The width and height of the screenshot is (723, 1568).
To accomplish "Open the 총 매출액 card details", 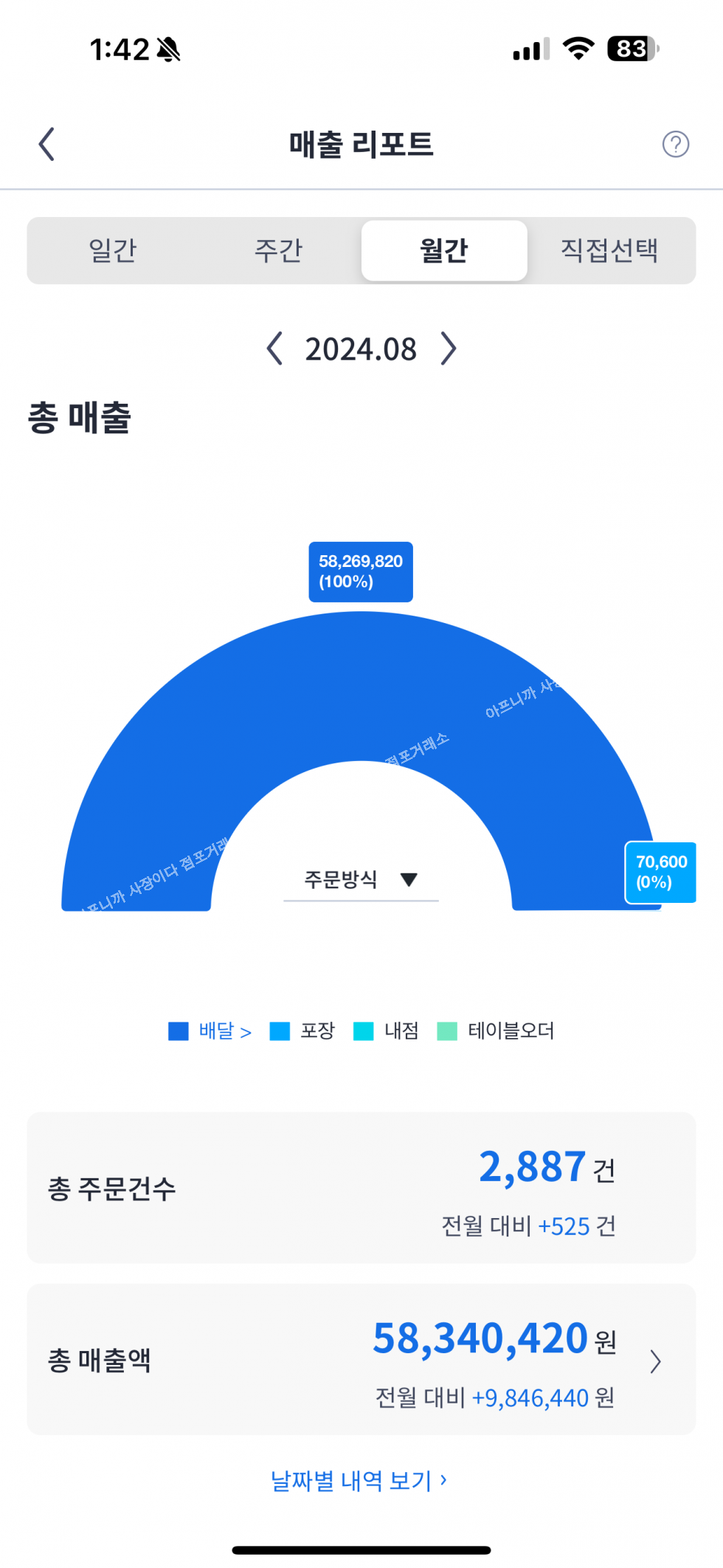I will point(654,1361).
